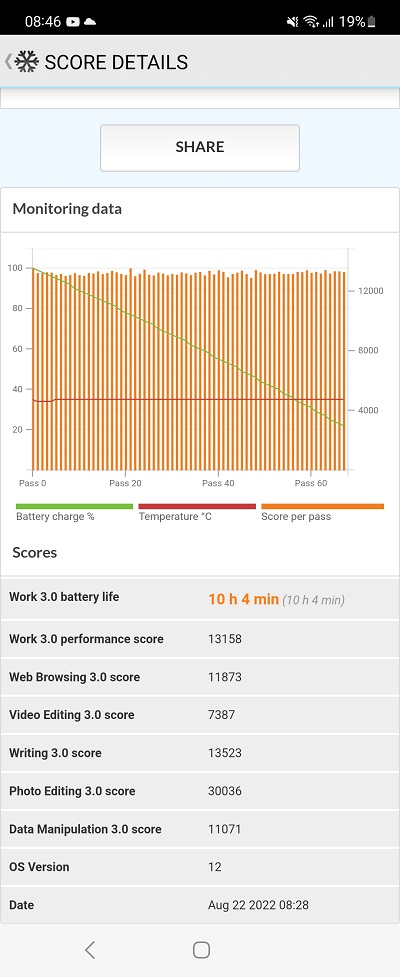This screenshot has width=400, height=977.
Task: Share the benchmark score details
Action: click(199, 148)
